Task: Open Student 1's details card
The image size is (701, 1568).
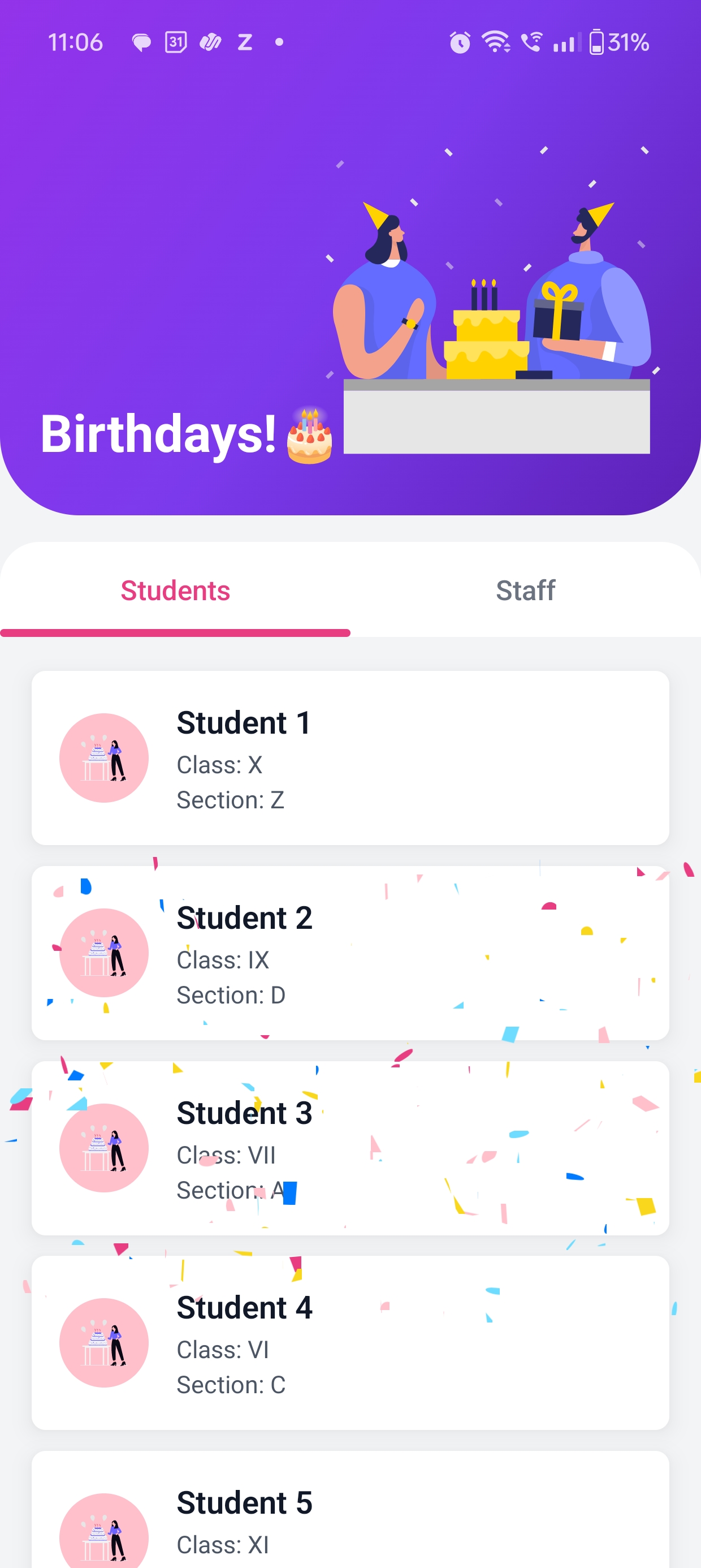Action: [x=350, y=757]
